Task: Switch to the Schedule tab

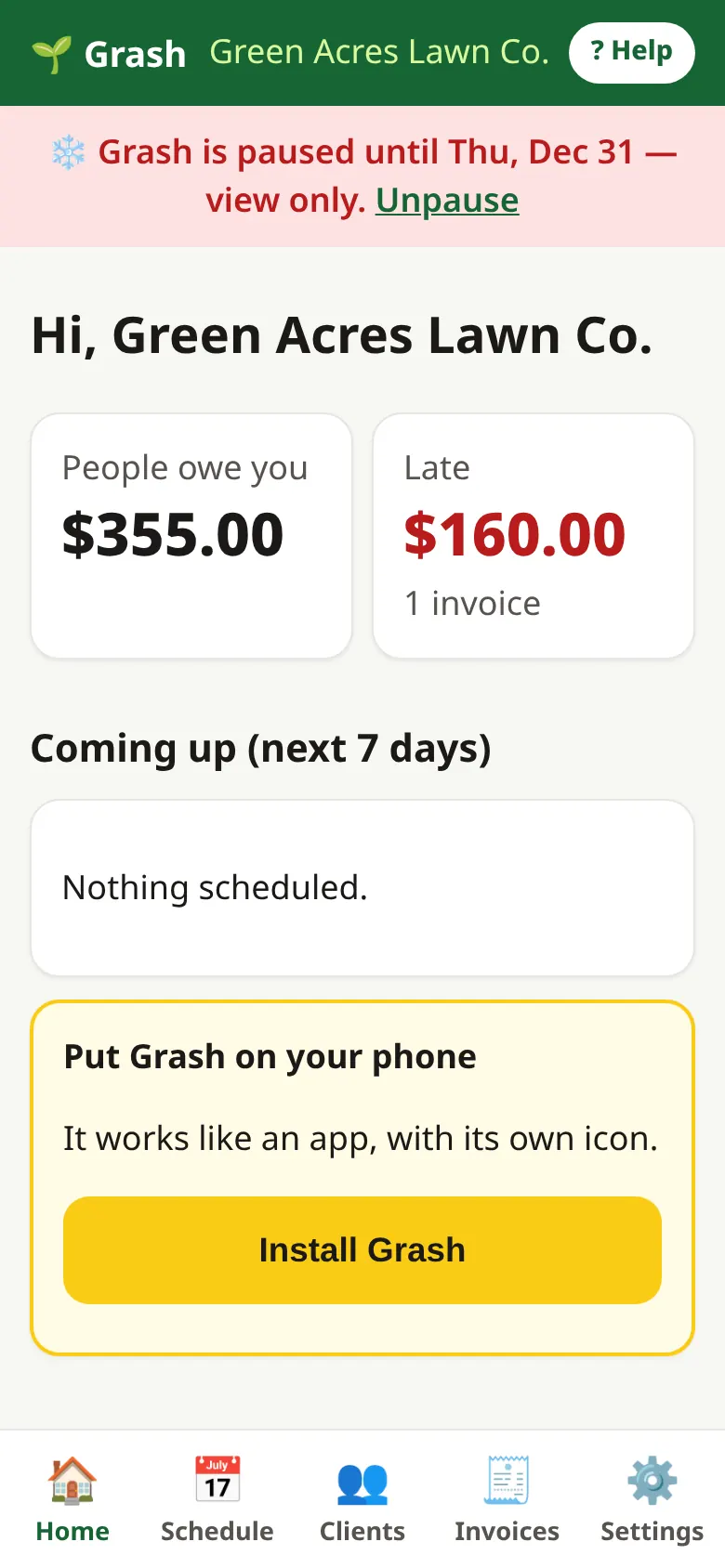Action: pyautogui.click(x=217, y=1499)
